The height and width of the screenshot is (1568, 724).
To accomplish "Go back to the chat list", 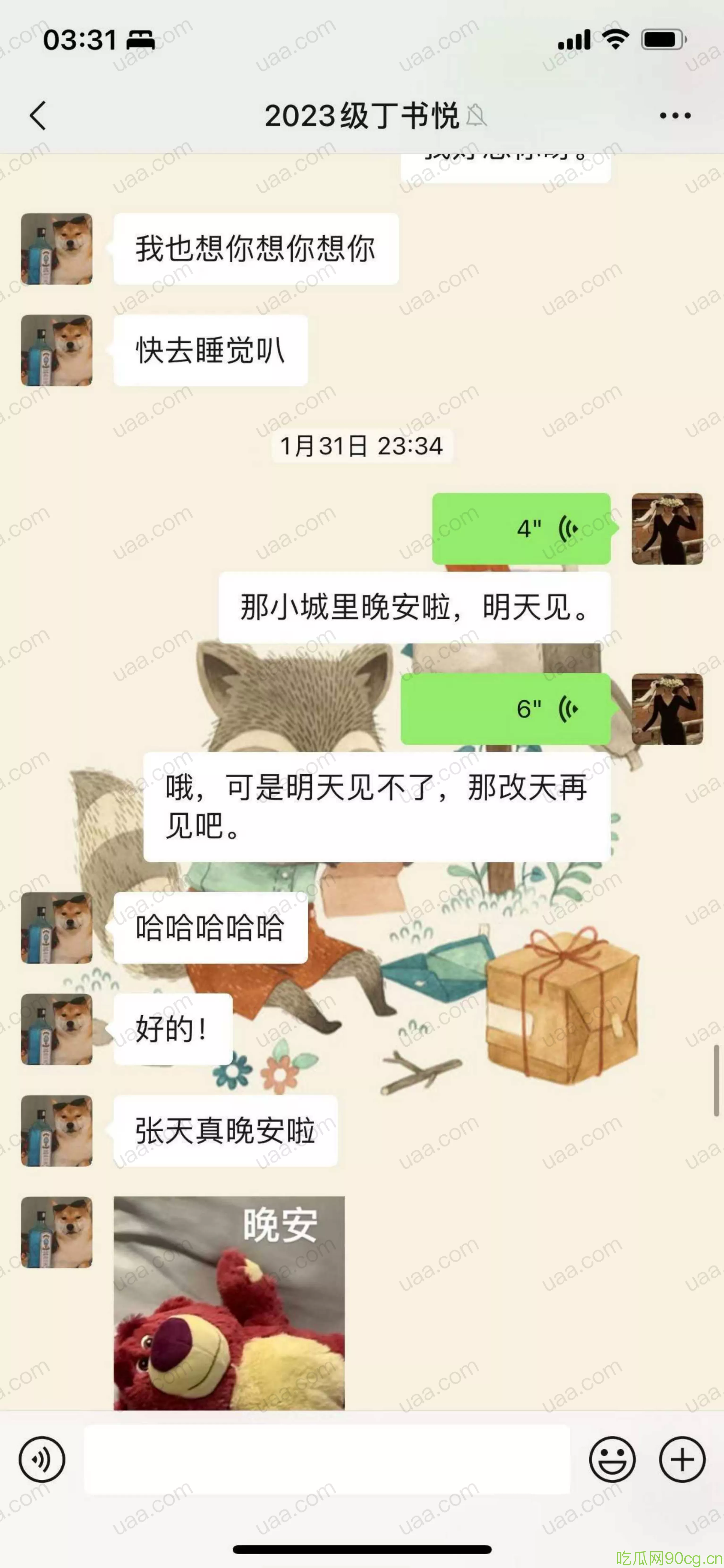I will click(x=38, y=115).
